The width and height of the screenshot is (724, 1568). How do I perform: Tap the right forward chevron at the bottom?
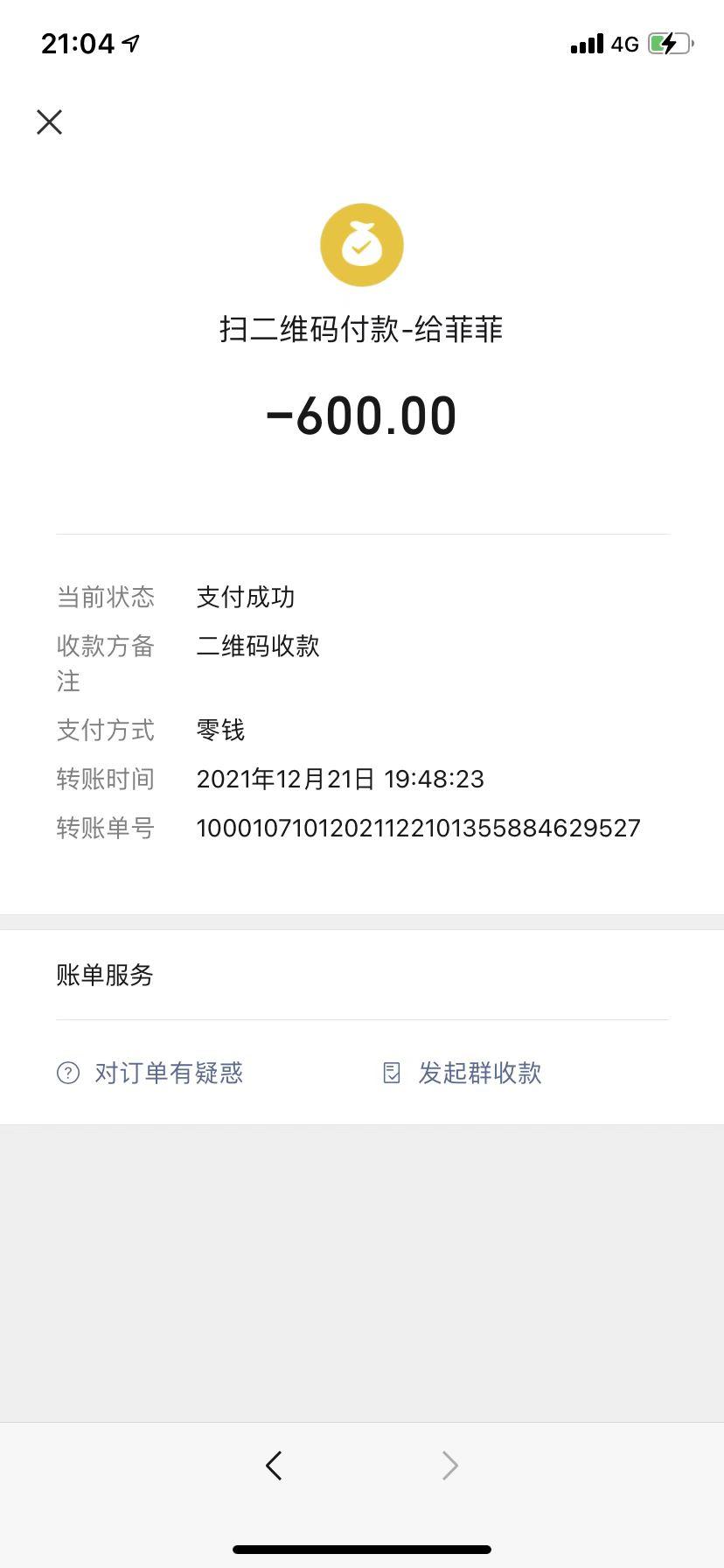point(449,1466)
